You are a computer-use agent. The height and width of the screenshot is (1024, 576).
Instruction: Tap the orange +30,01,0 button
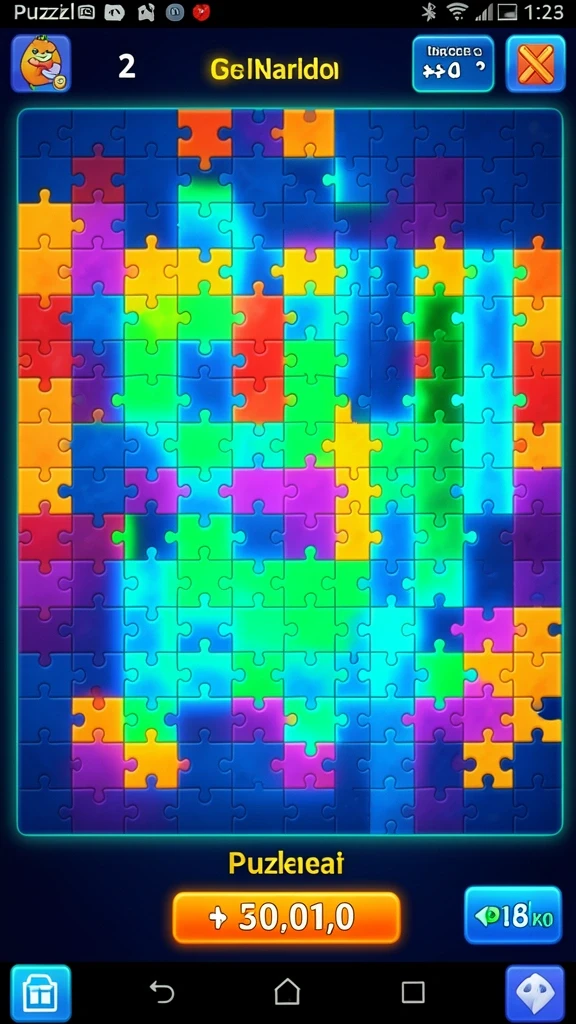click(x=286, y=918)
